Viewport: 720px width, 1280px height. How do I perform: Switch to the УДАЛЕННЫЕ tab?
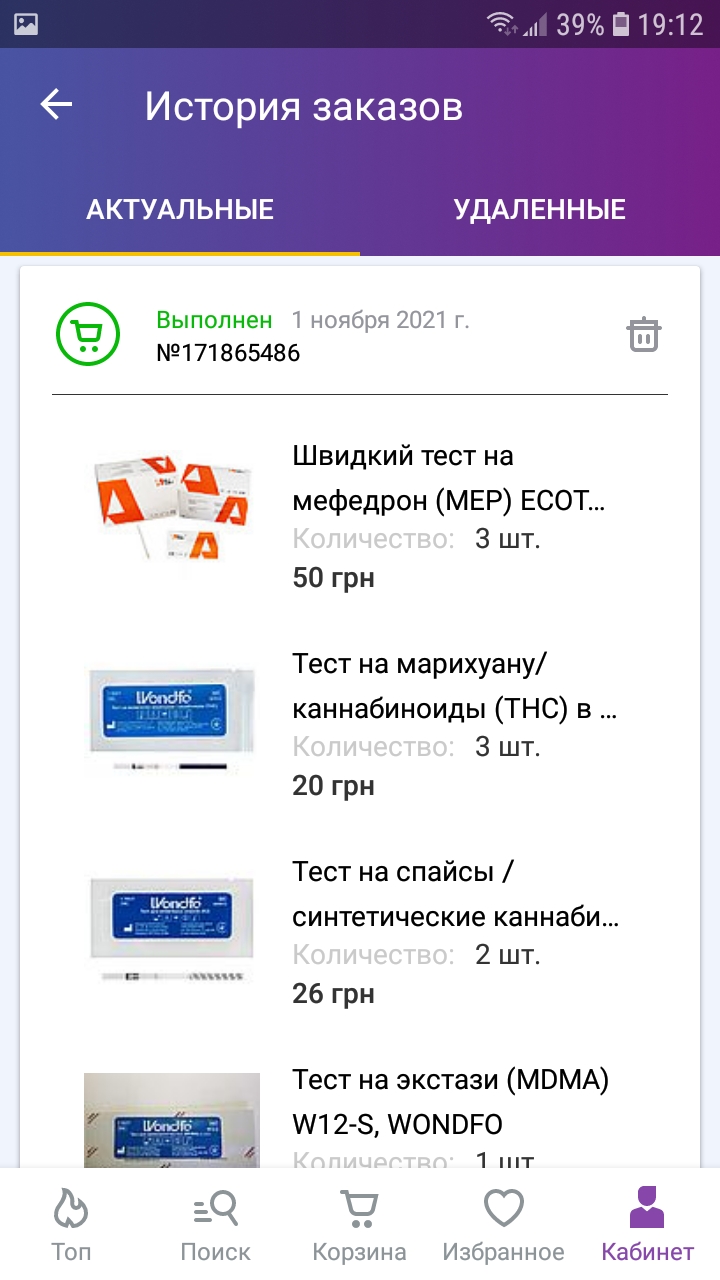[539, 209]
